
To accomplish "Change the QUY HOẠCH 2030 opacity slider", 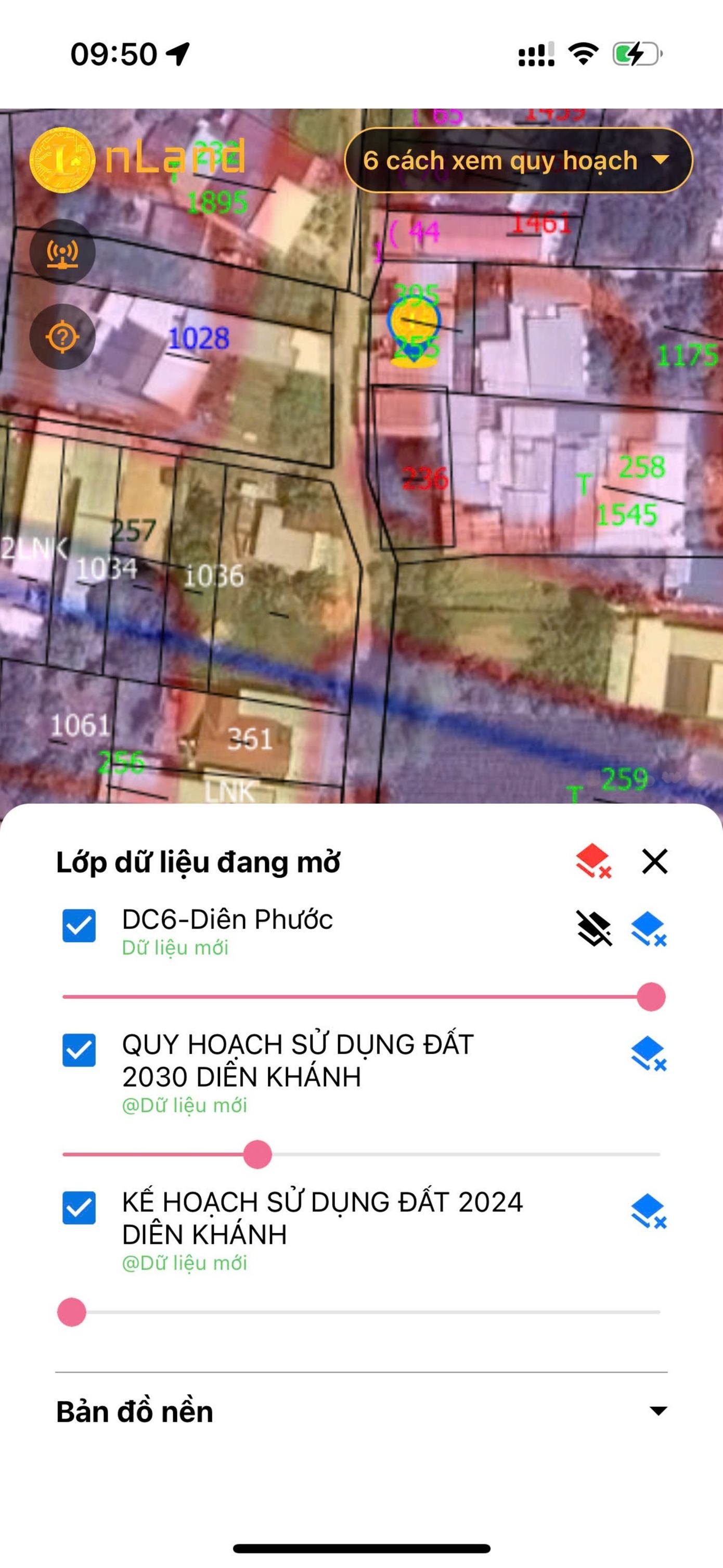I will pyautogui.click(x=257, y=1154).
